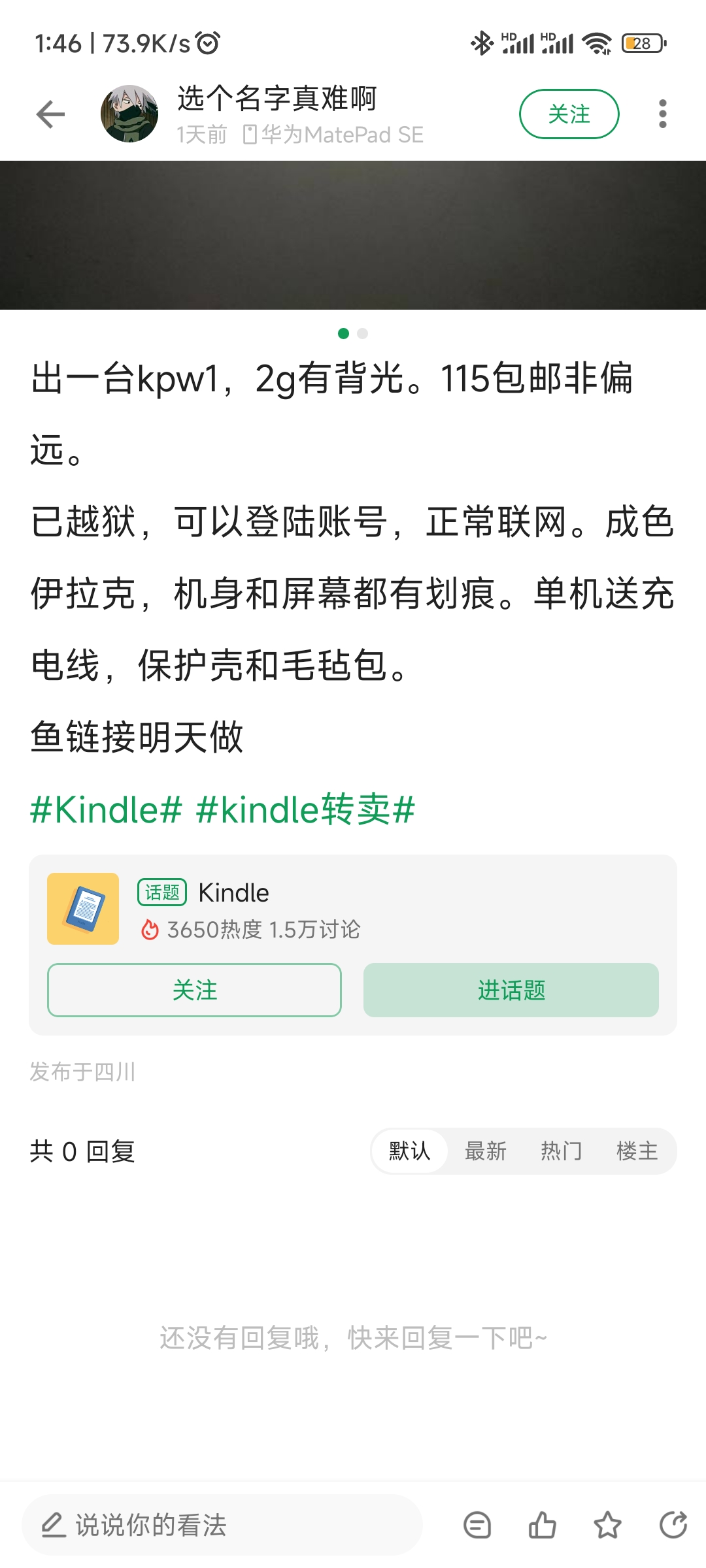Follow the Kindle topic
The image size is (706, 1568).
coord(194,990)
